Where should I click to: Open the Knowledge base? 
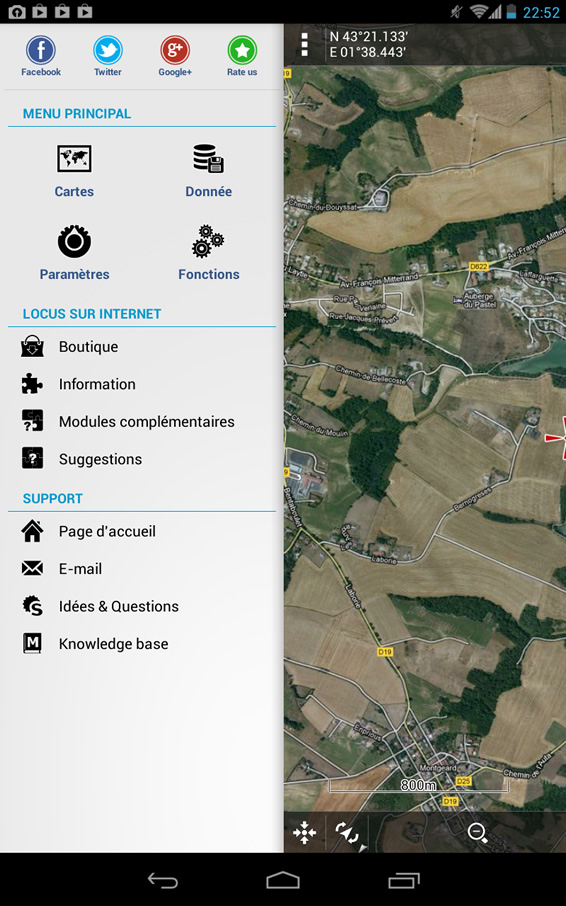tap(142, 644)
